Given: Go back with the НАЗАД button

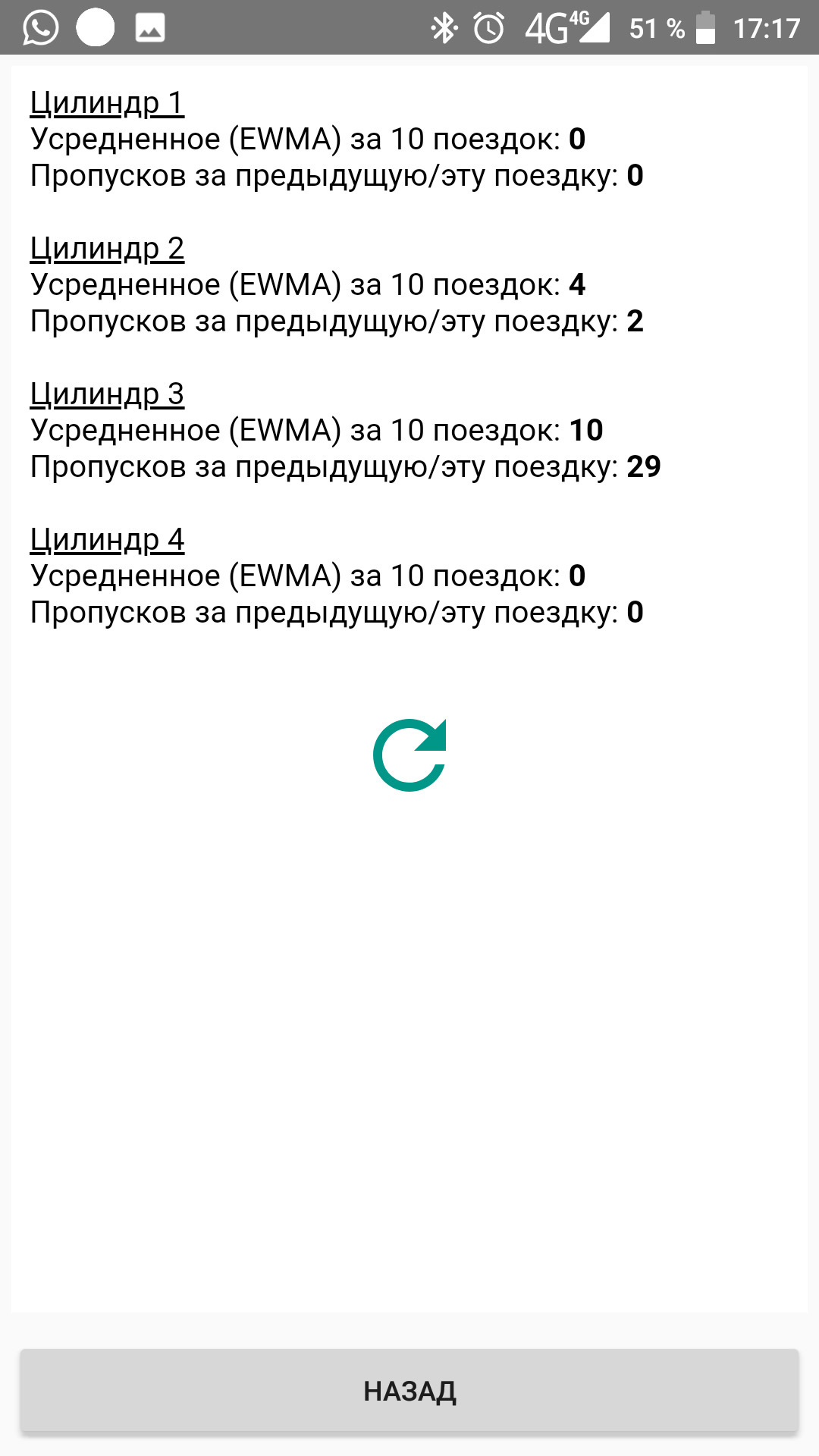Looking at the screenshot, I should 409,1391.
